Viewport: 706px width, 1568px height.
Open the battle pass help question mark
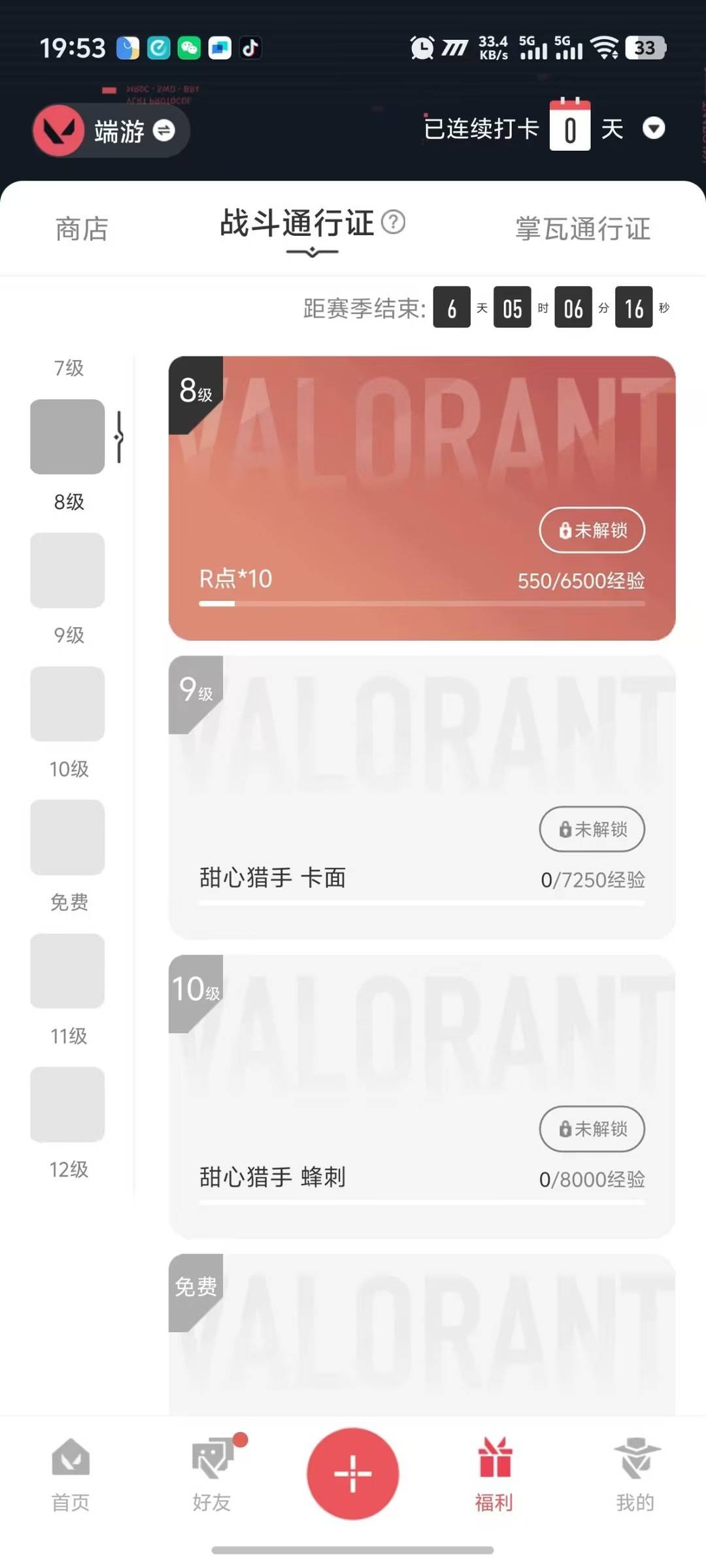coord(393,222)
